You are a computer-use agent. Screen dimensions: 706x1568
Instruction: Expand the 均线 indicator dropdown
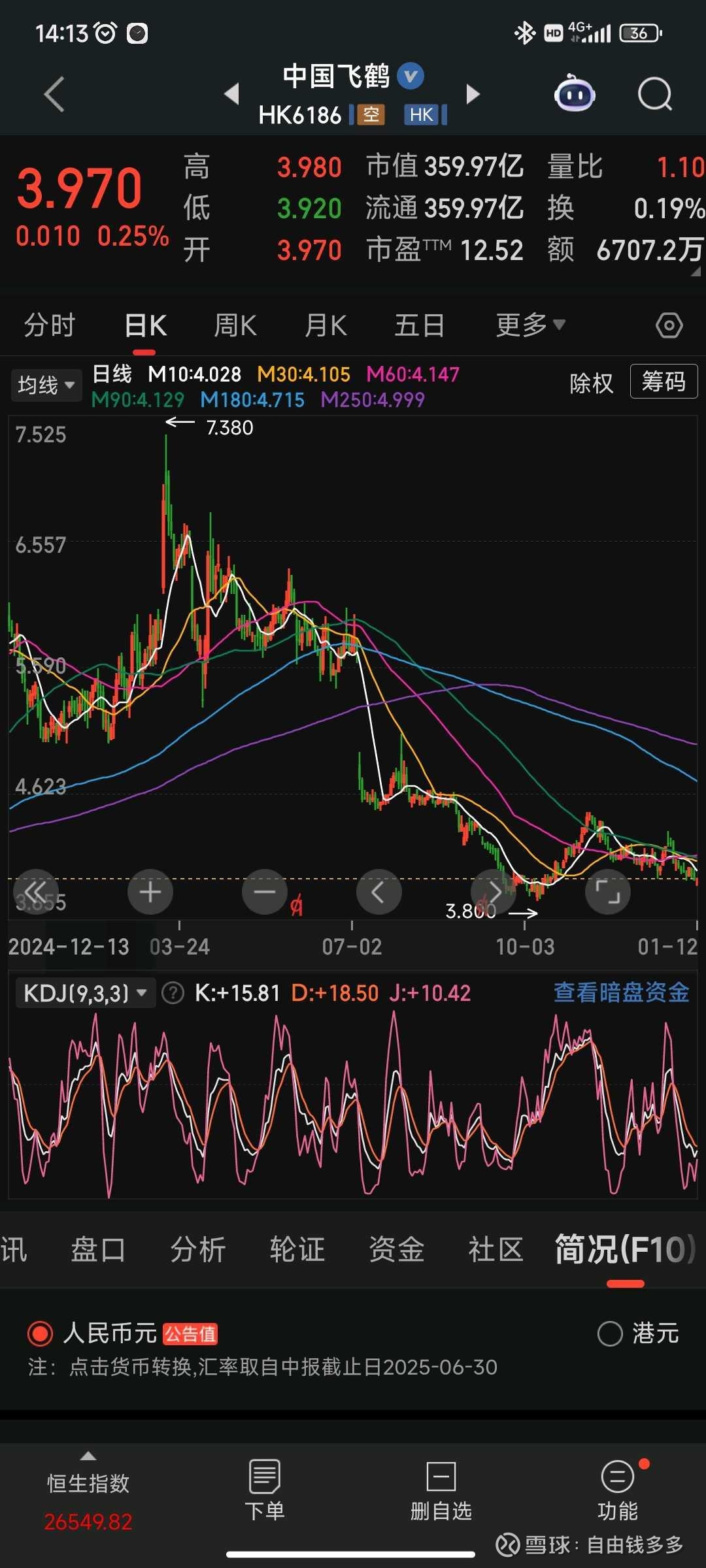coord(46,385)
